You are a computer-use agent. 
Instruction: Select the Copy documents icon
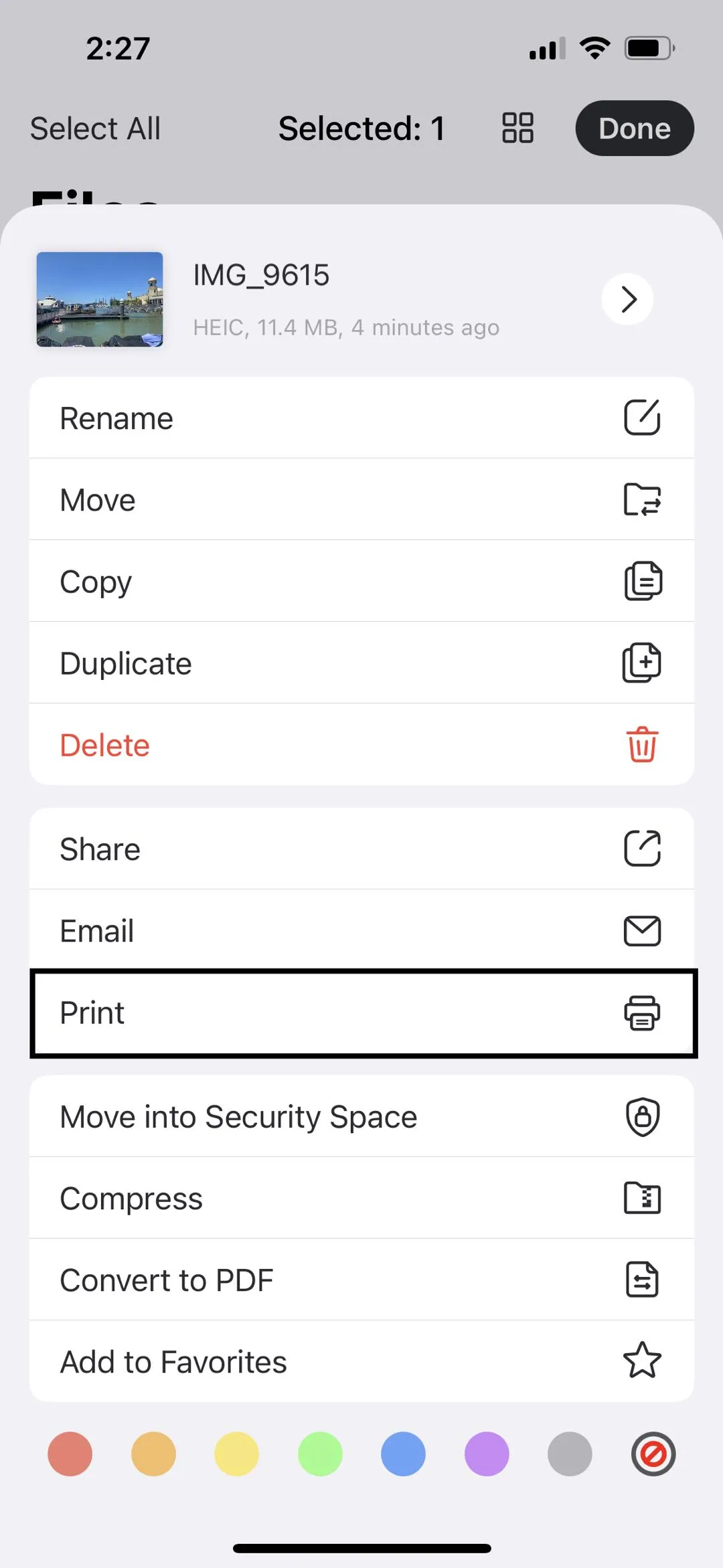(643, 581)
